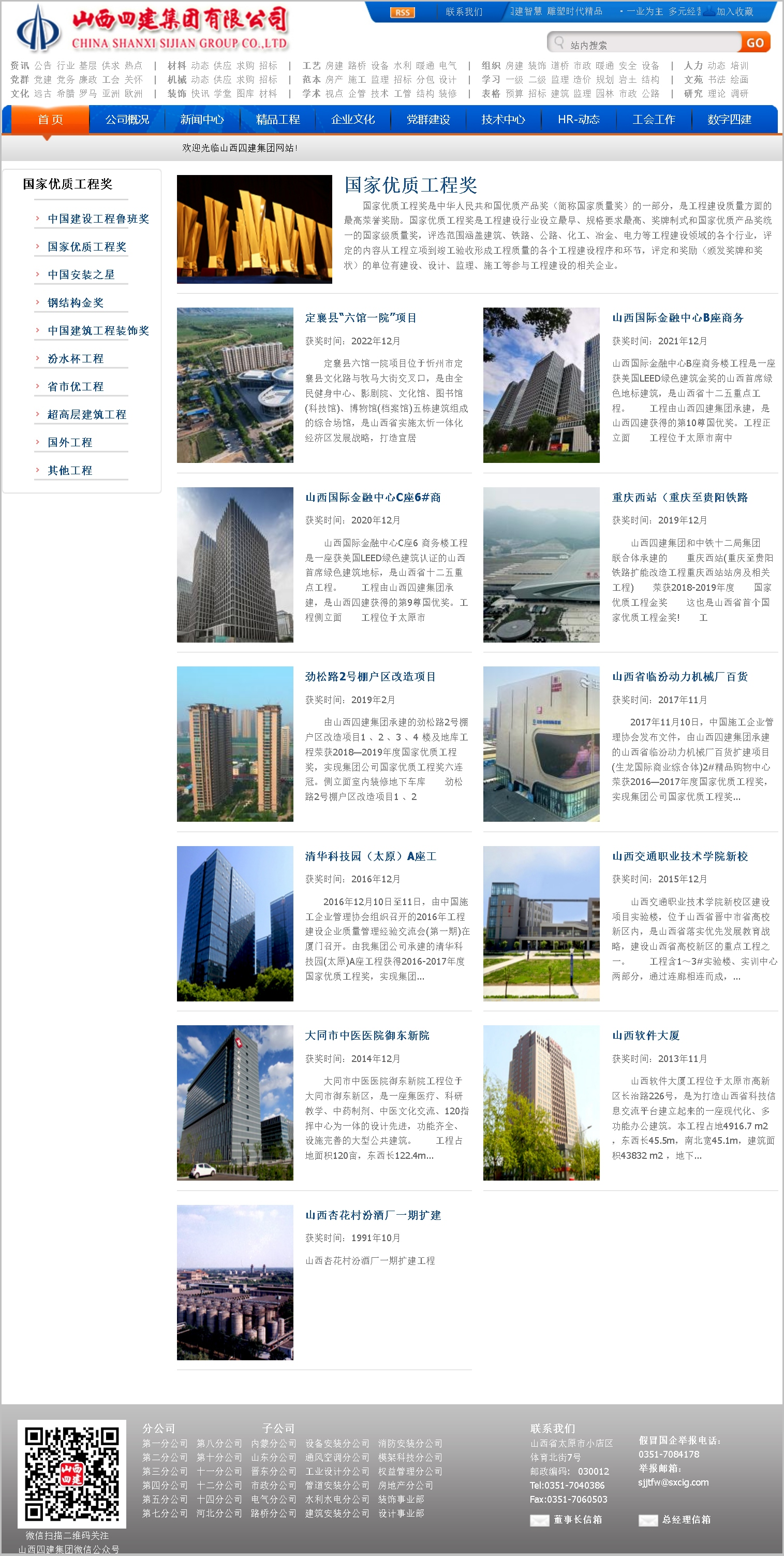View the 山西软件大厦 project photo
This screenshot has width=784, height=1556.
[541, 1102]
